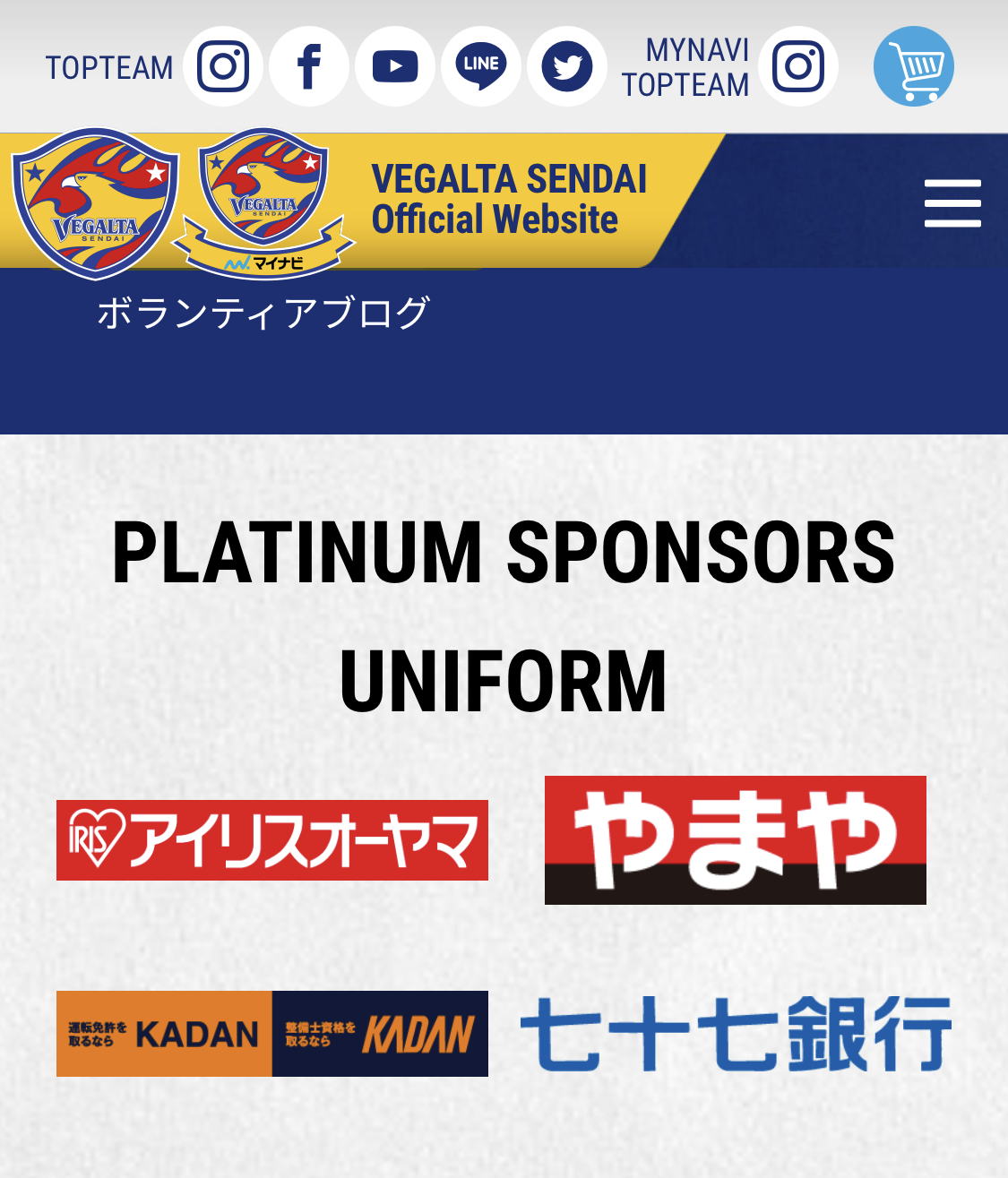This screenshot has height=1178, width=1008.
Task: Open the Facebook page icon
Action: click(309, 66)
